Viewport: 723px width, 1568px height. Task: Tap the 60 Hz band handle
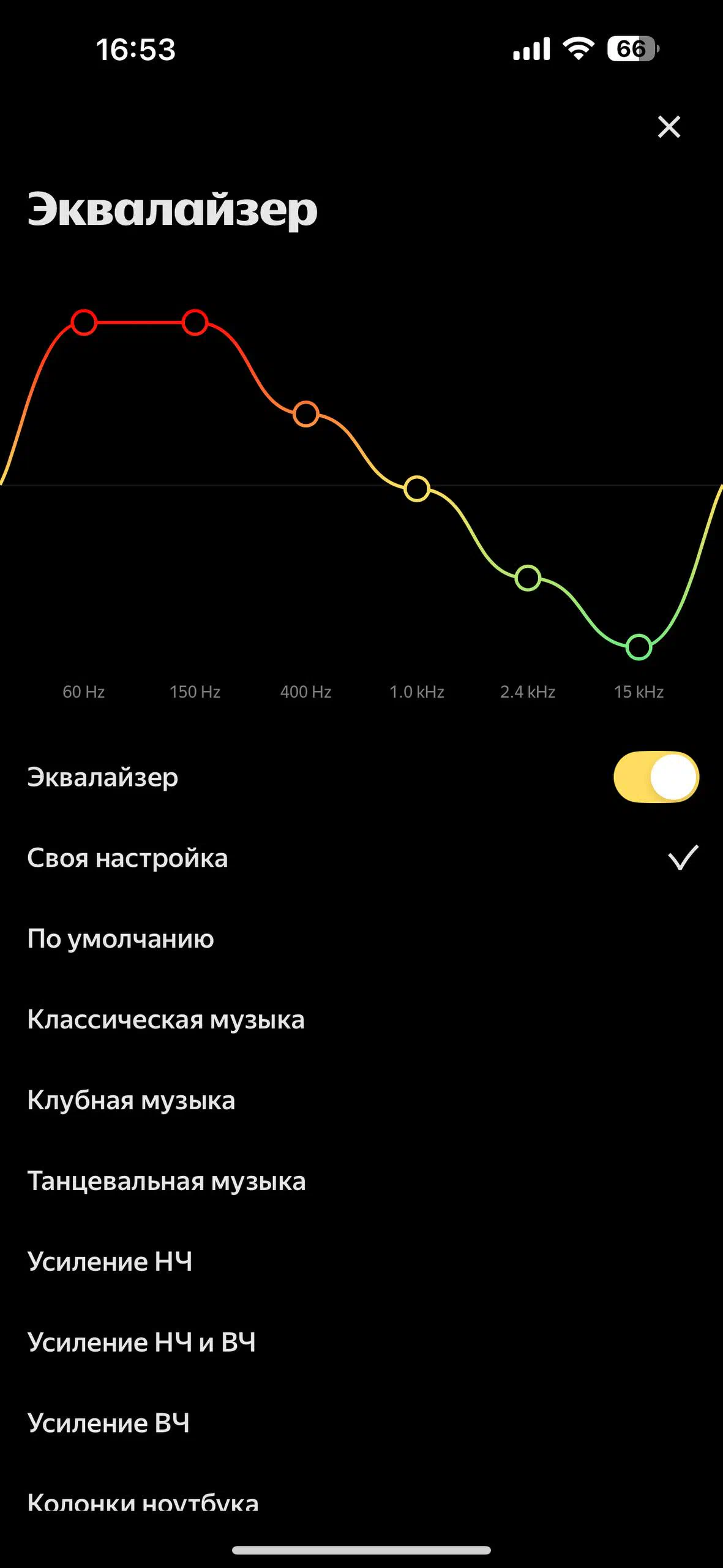(84, 322)
